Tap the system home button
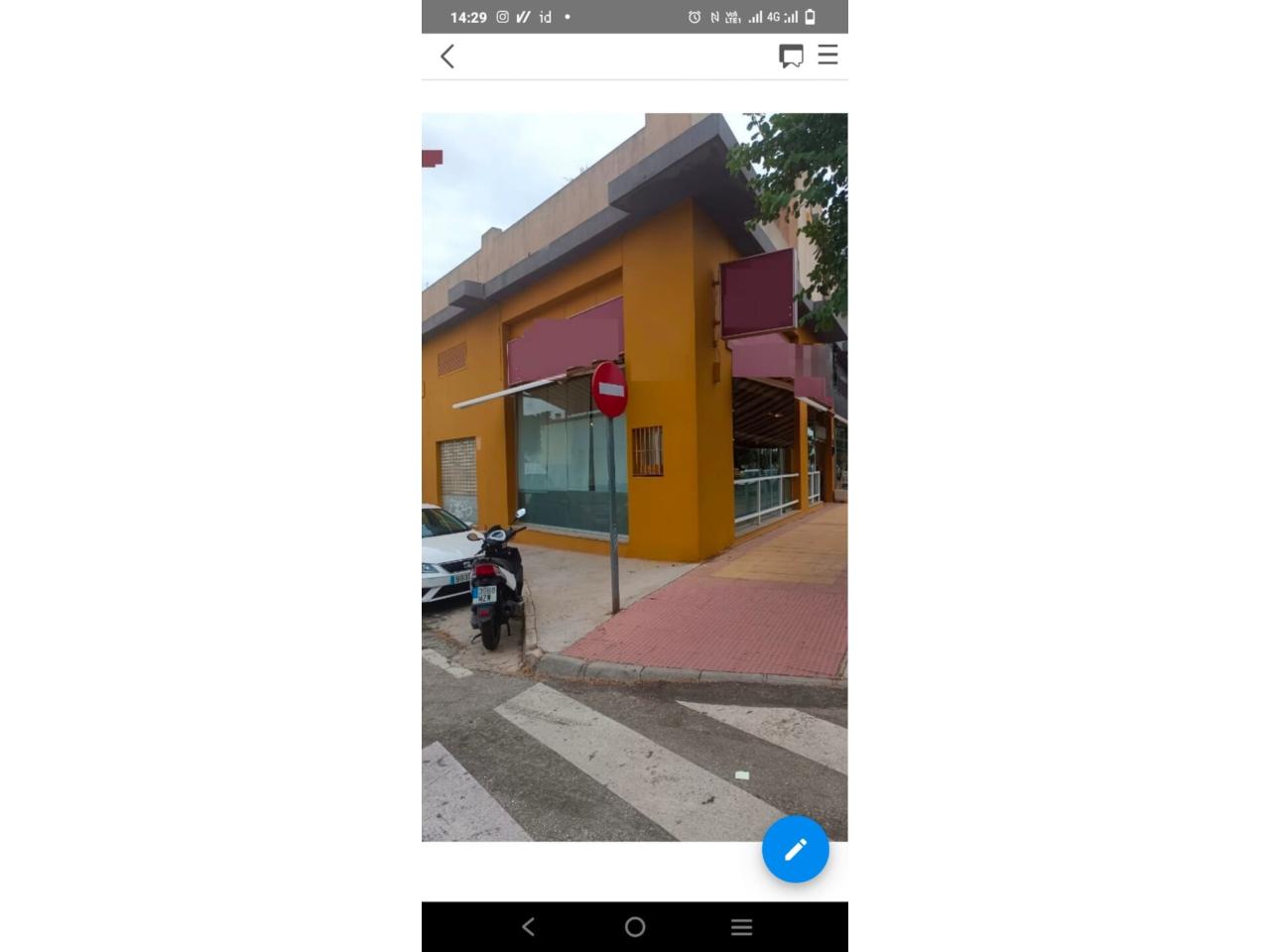The height and width of the screenshot is (952, 1270). click(635, 926)
